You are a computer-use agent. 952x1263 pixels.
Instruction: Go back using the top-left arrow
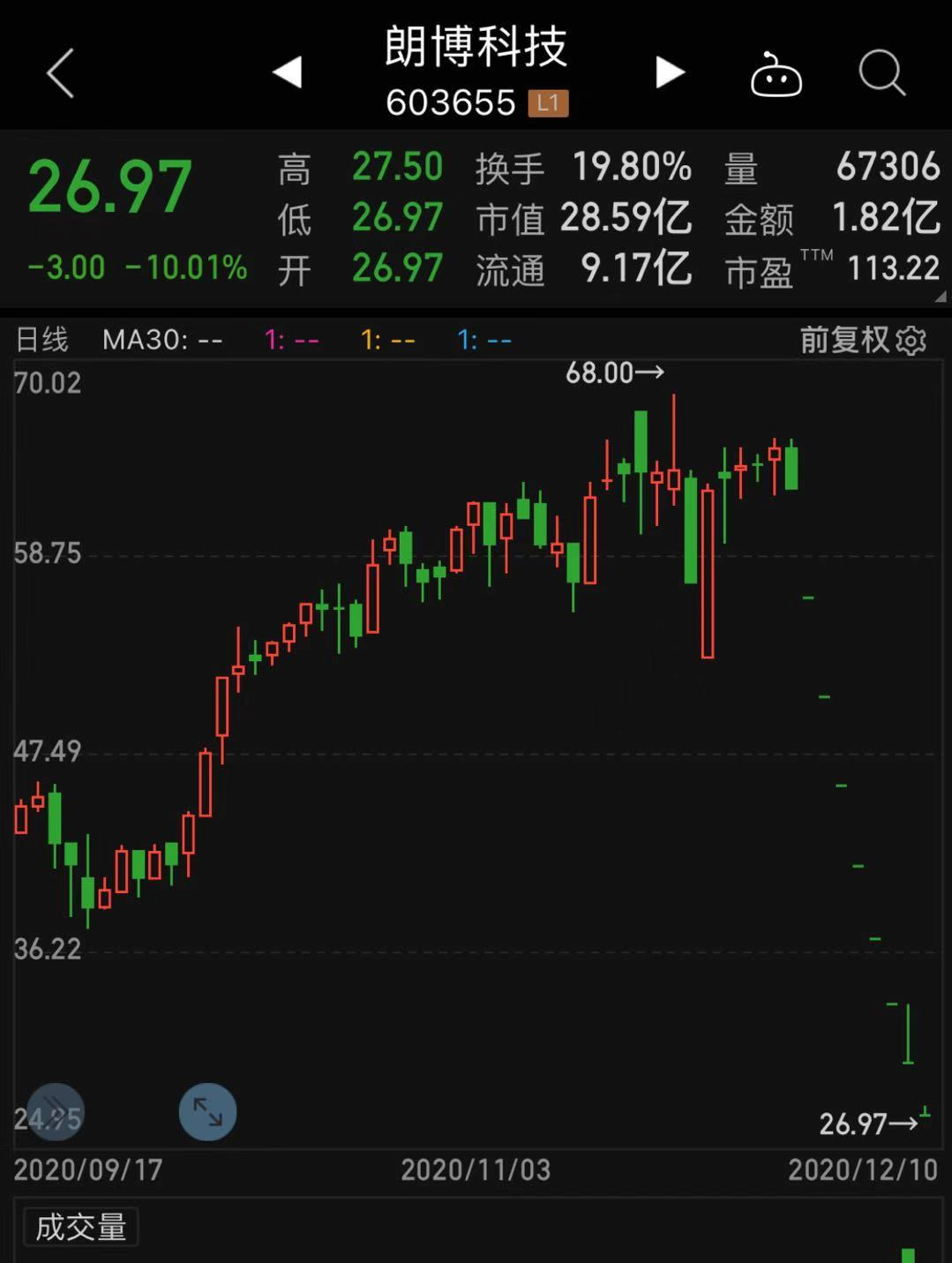[x=60, y=72]
